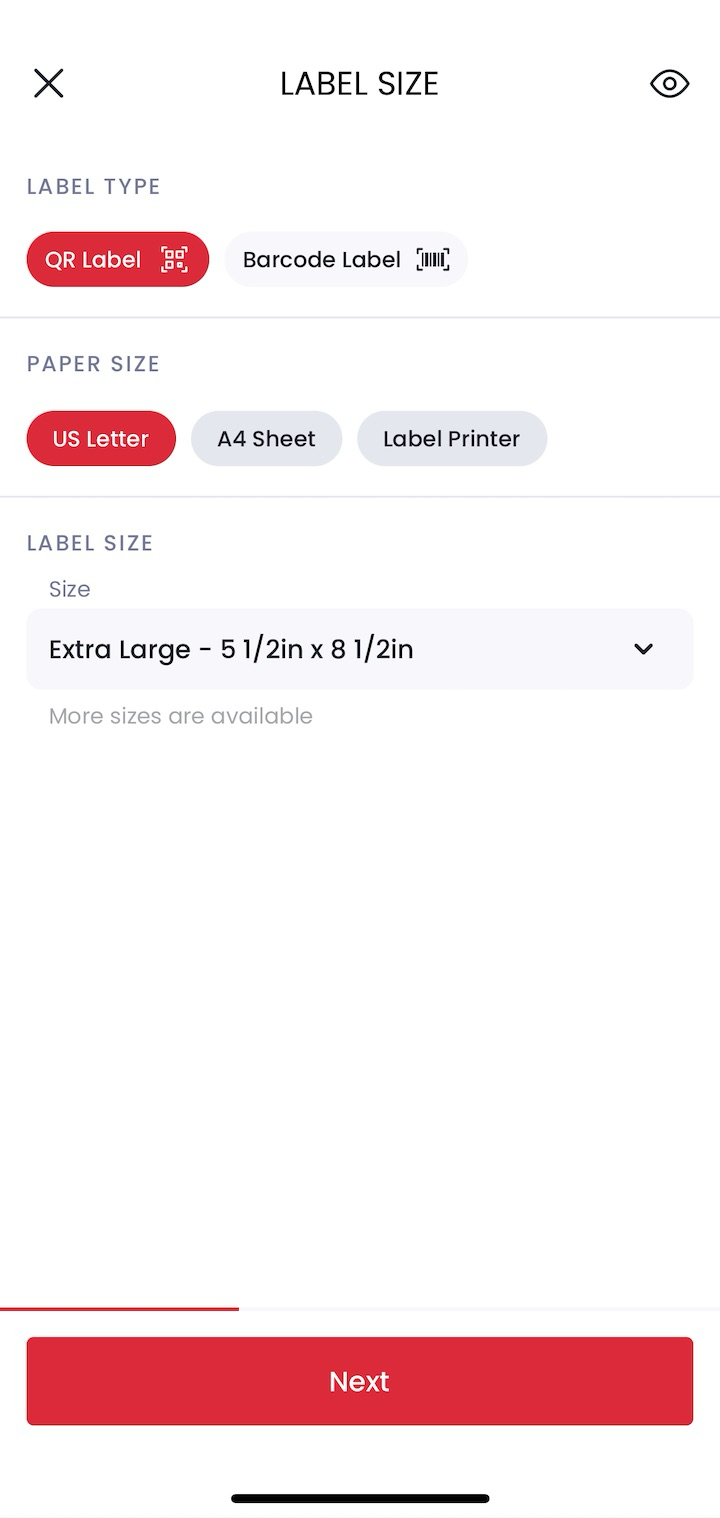Tap the More sizes are available text
720x1518 pixels.
(x=180, y=715)
